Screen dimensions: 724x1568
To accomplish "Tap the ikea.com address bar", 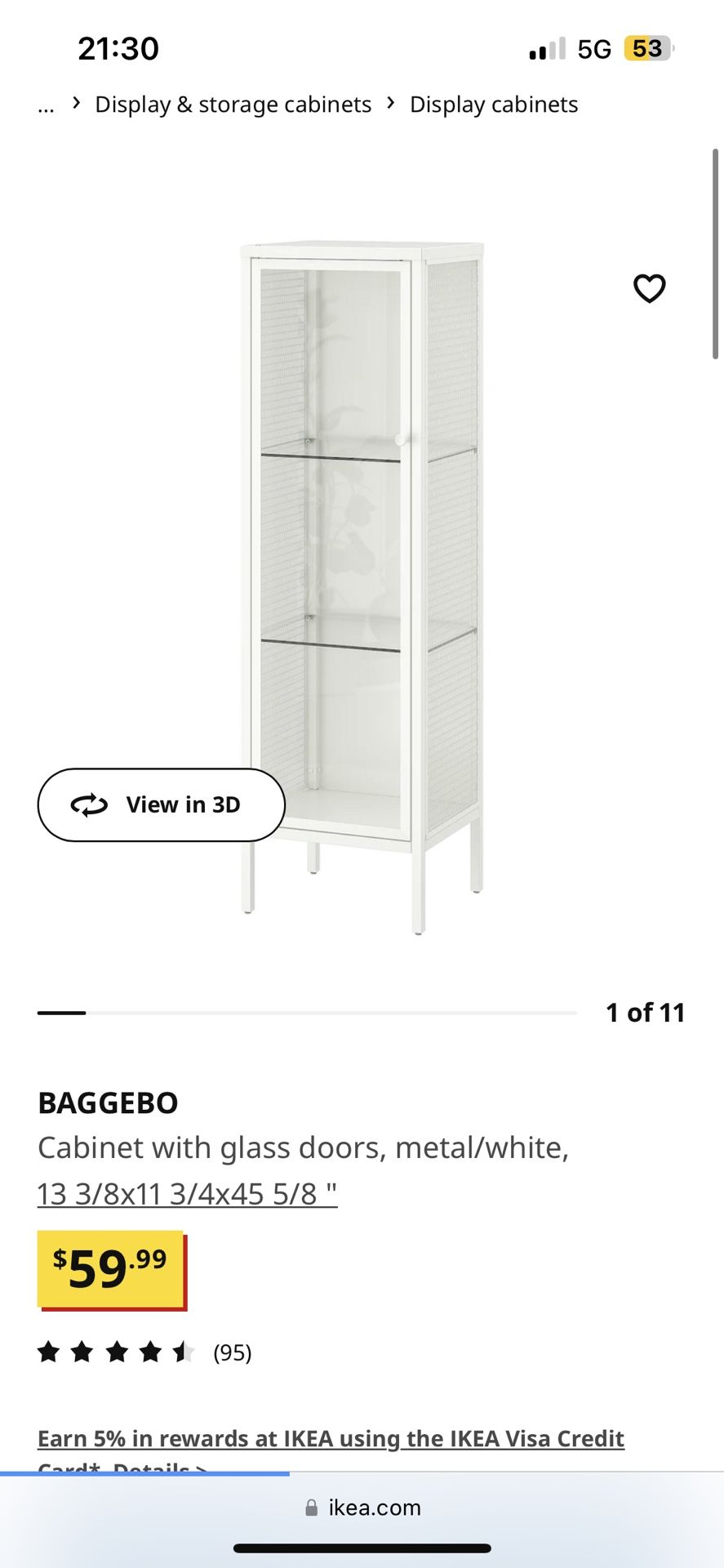I will pos(362,1508).
